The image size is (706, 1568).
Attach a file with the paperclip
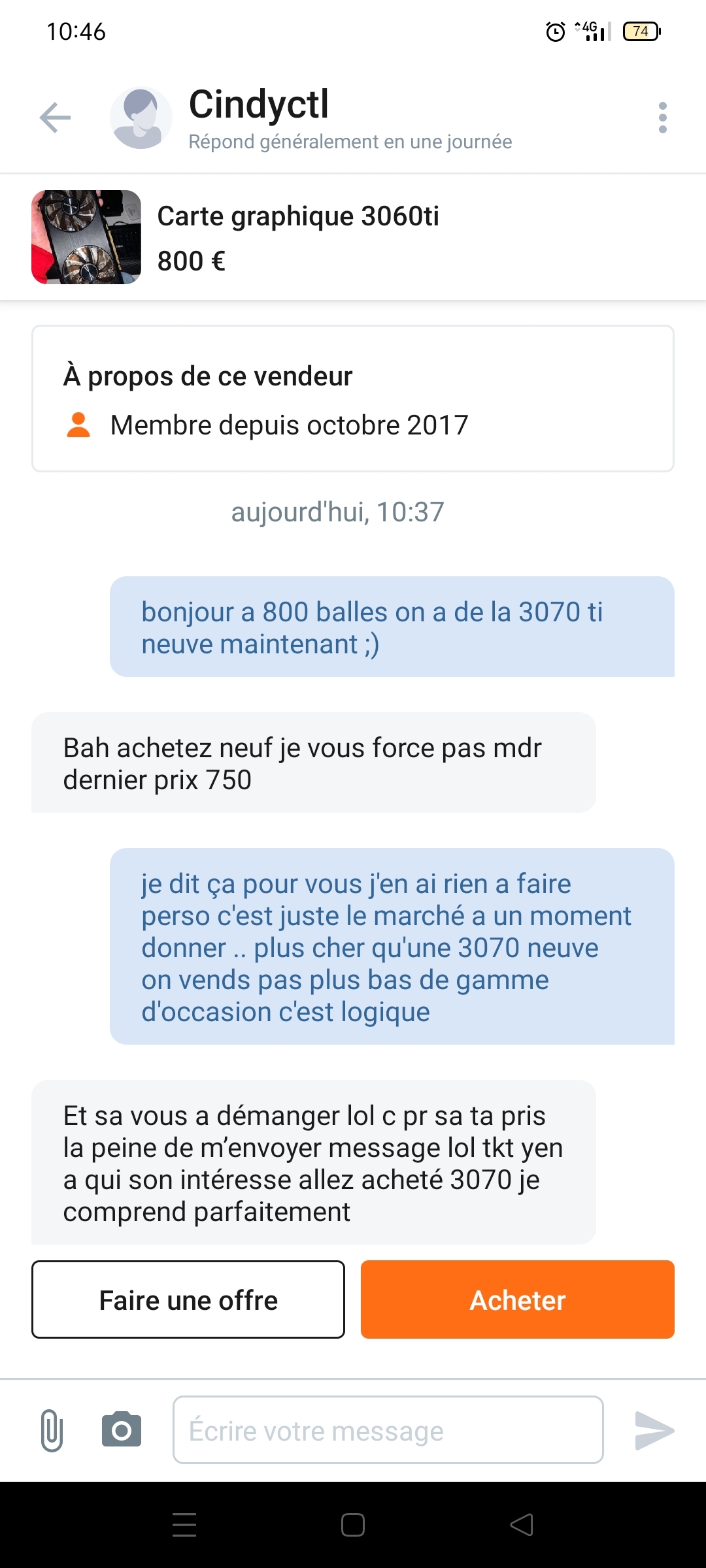tap(52, 1430)
